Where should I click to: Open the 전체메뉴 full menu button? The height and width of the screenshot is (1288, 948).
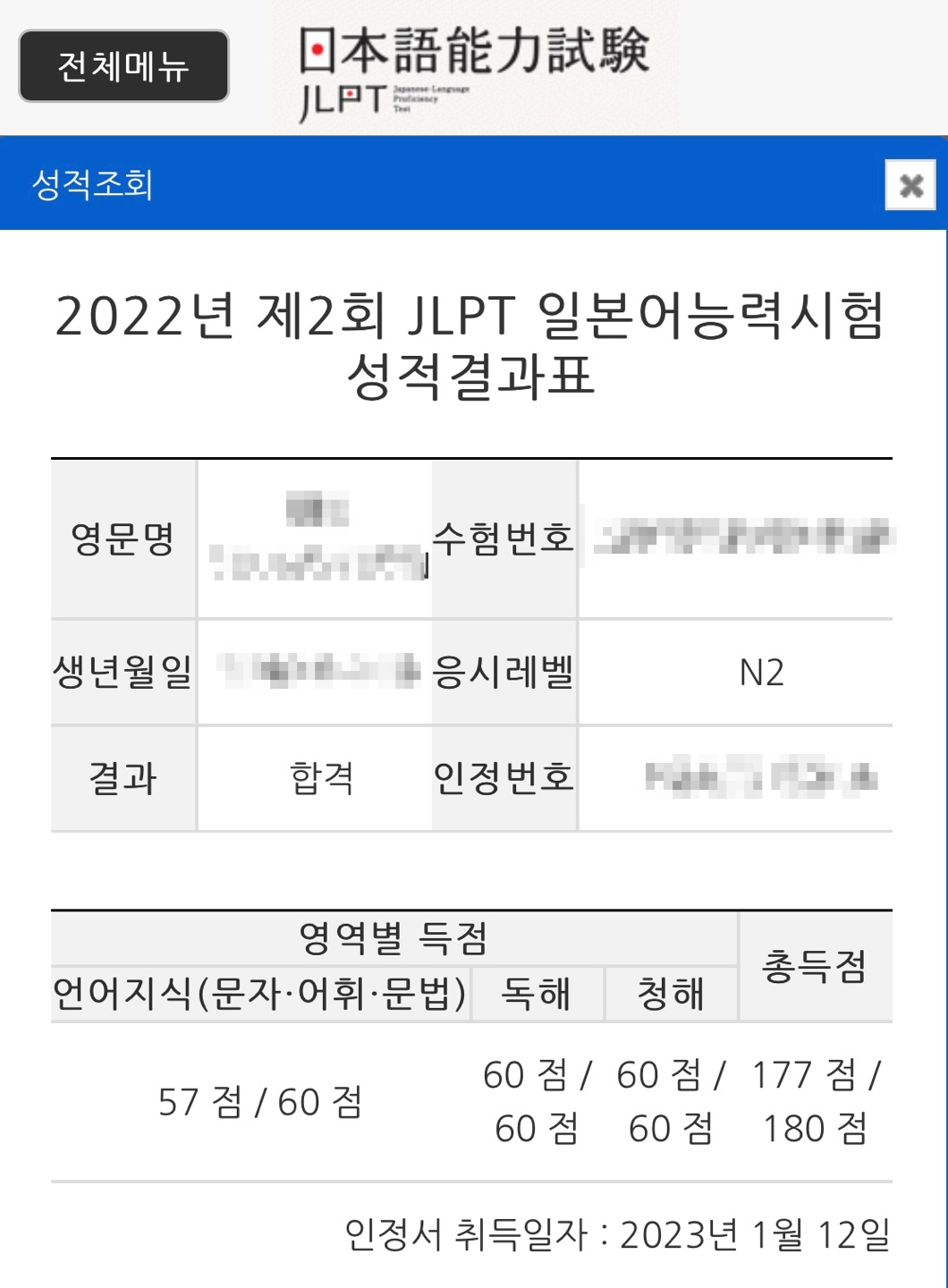pos(123,66)
